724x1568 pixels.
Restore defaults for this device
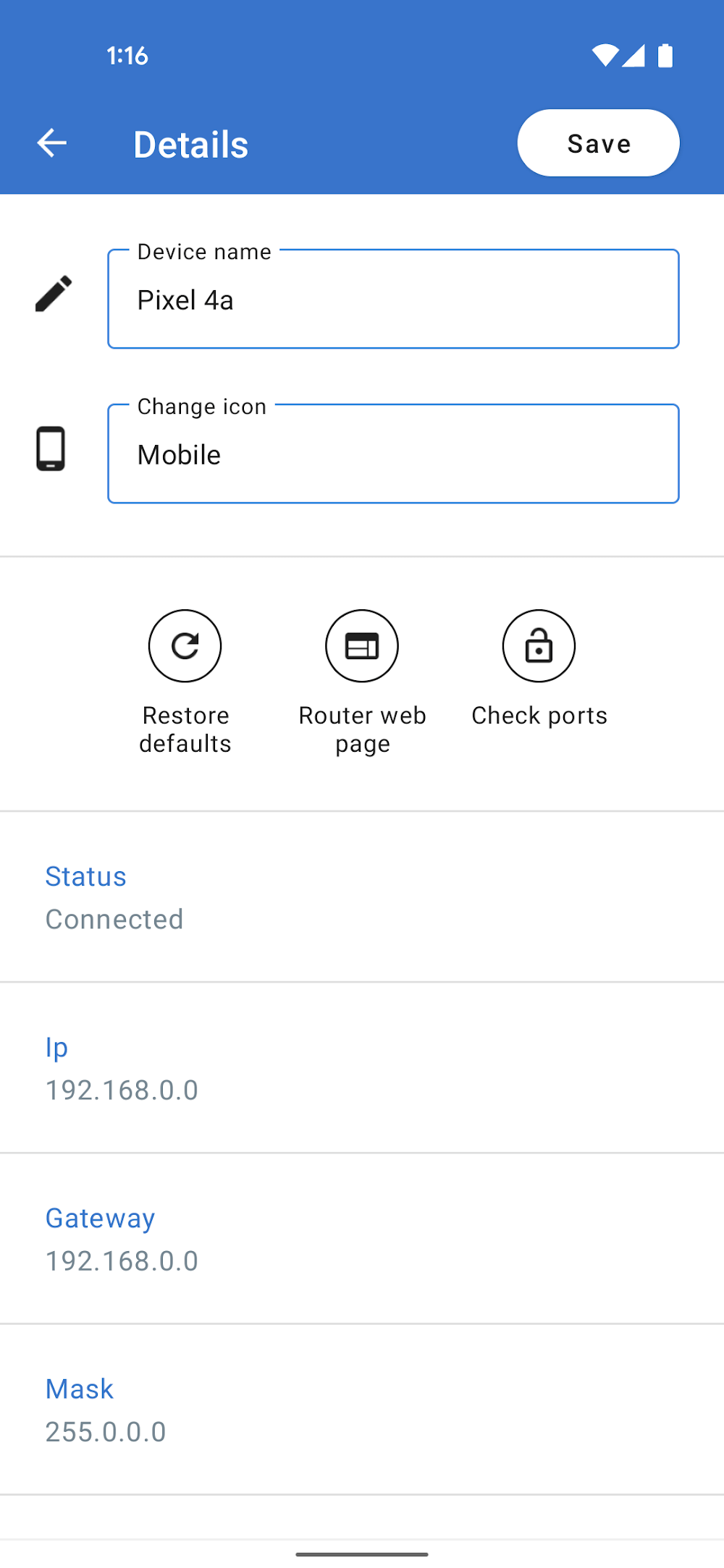tap(185, 646)
